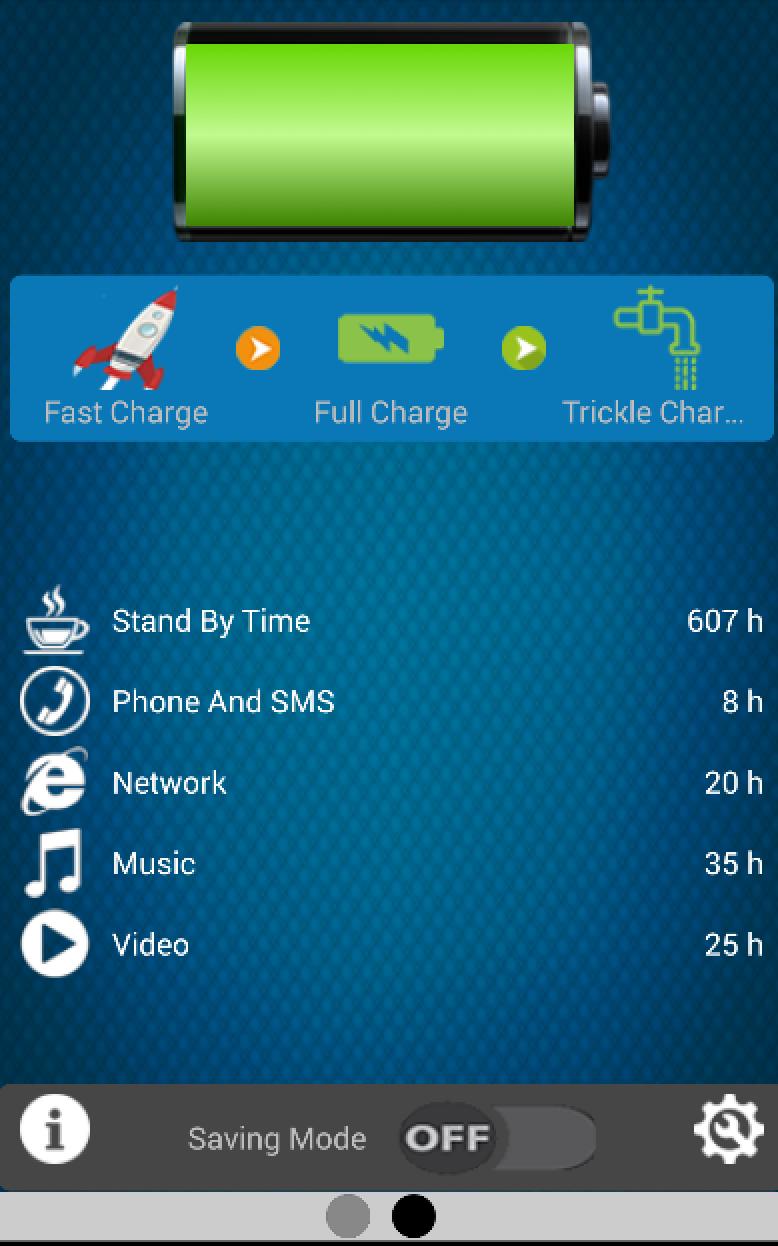778x1246 pixels.
Task: Tap the info icon in the bottom bar
Action: 54,1129
